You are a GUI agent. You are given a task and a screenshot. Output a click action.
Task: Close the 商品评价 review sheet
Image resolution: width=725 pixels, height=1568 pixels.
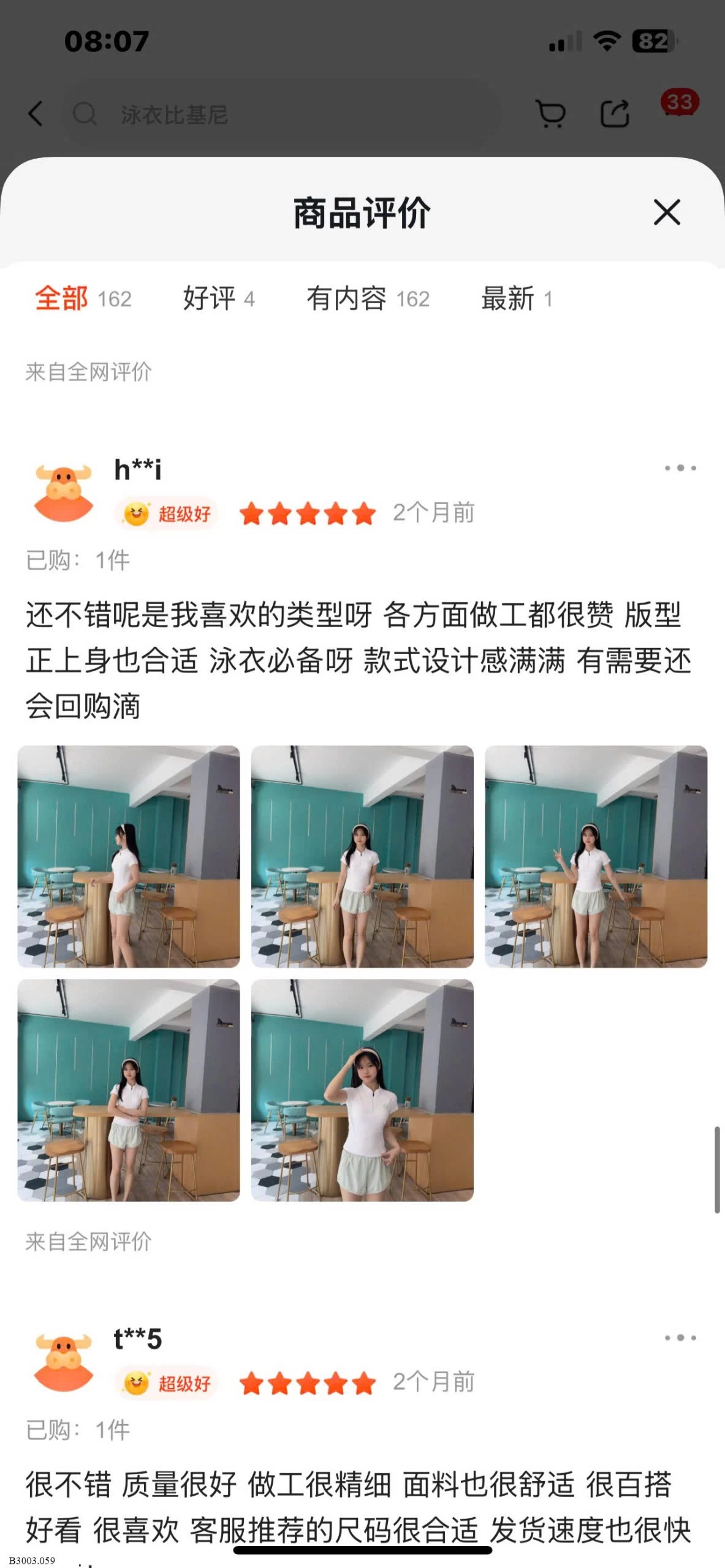(667, 213)
